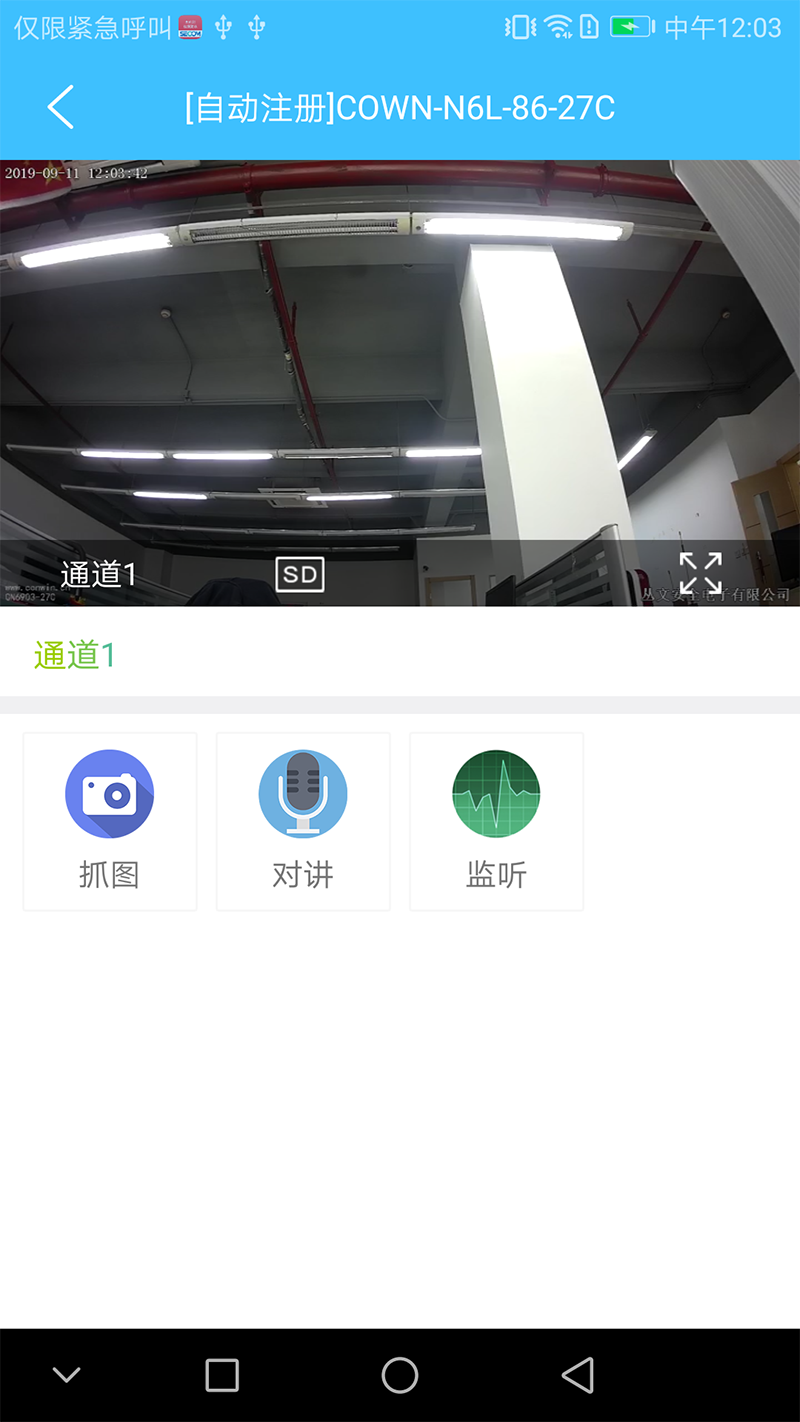Switch video quality with the SD button

pyautogui.click(x=300, y=574)
